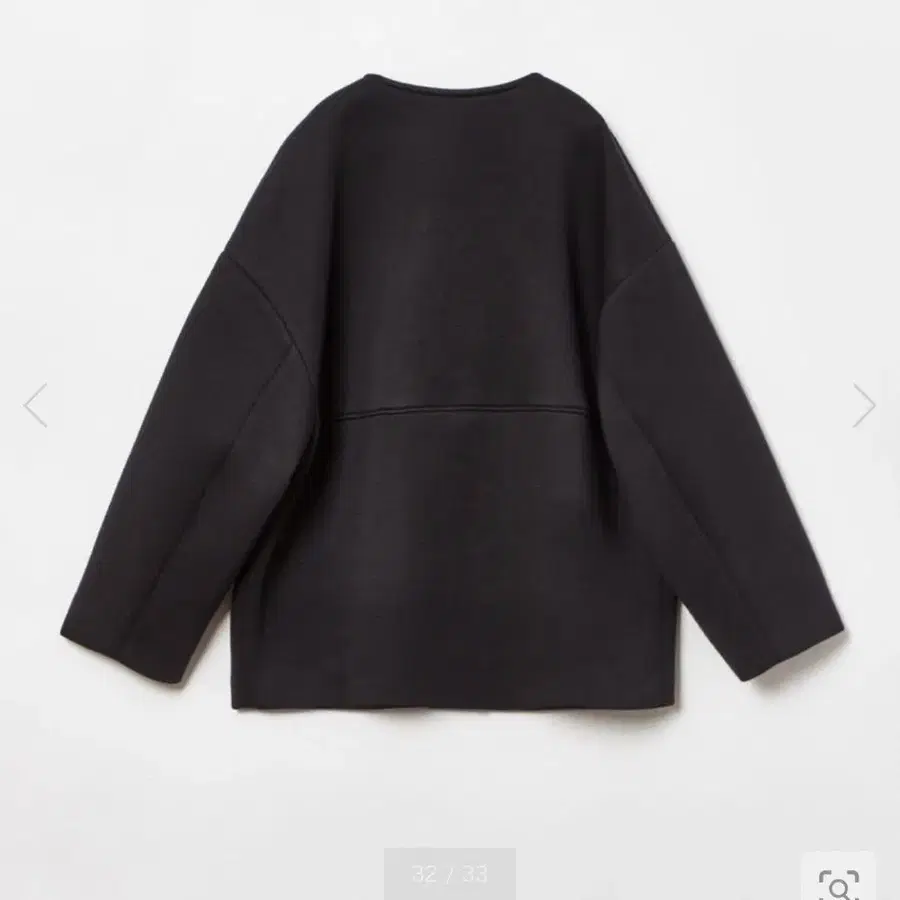
Task: Go to the previous product image
Action: [36, 405]
